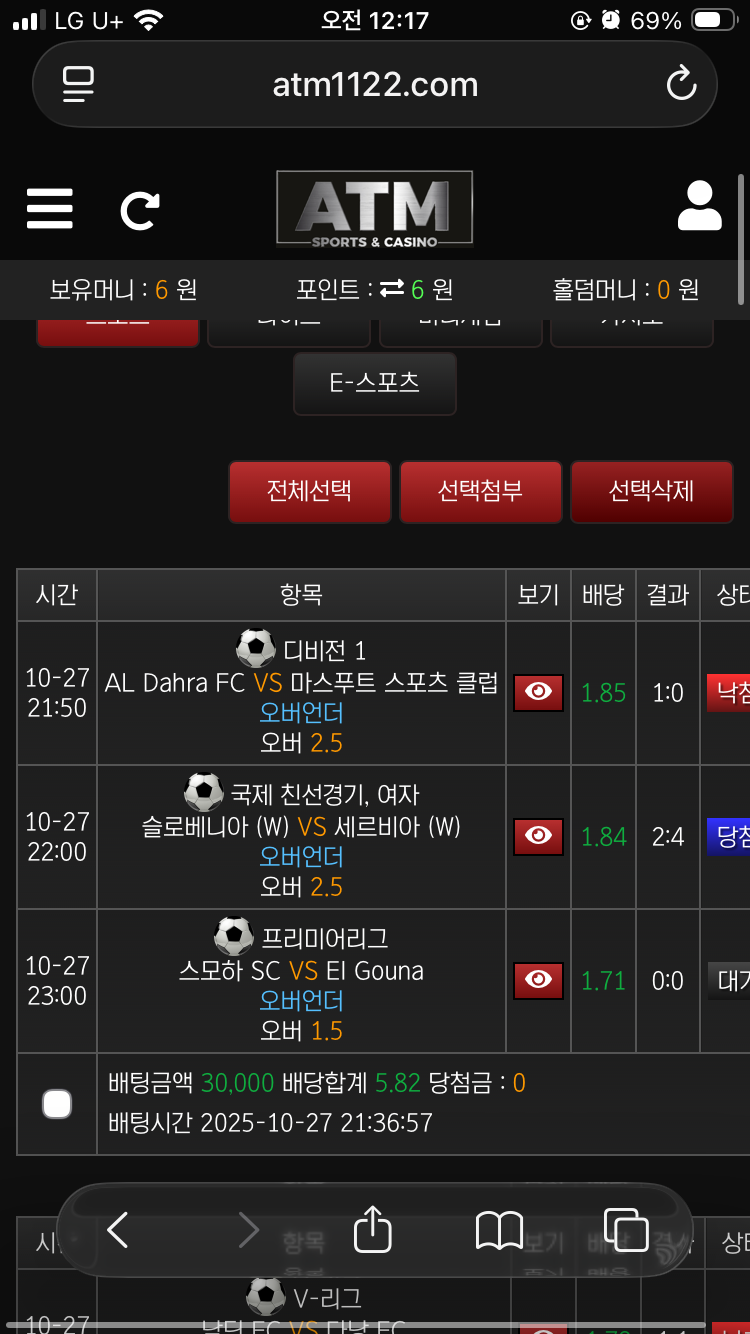Tap the 선택삭제 button
The width and height of the screenshot is (750, 1334).
[x=651, y=491]
